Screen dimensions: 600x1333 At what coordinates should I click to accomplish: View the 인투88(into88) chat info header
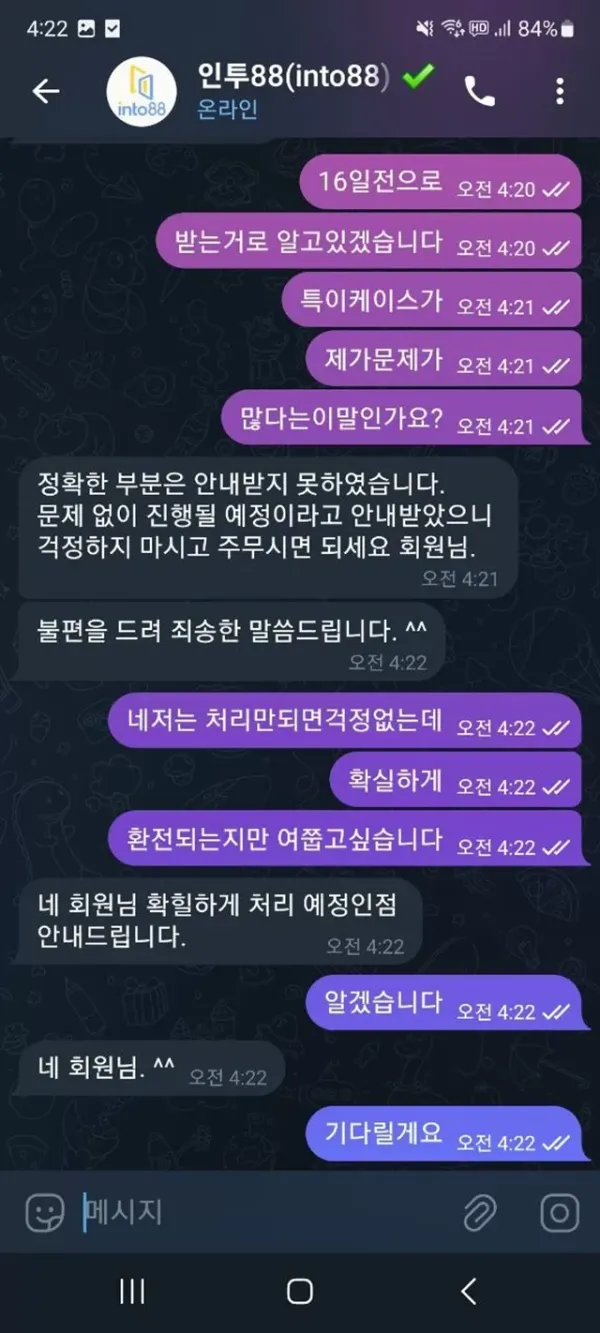(x=300, y=90)
